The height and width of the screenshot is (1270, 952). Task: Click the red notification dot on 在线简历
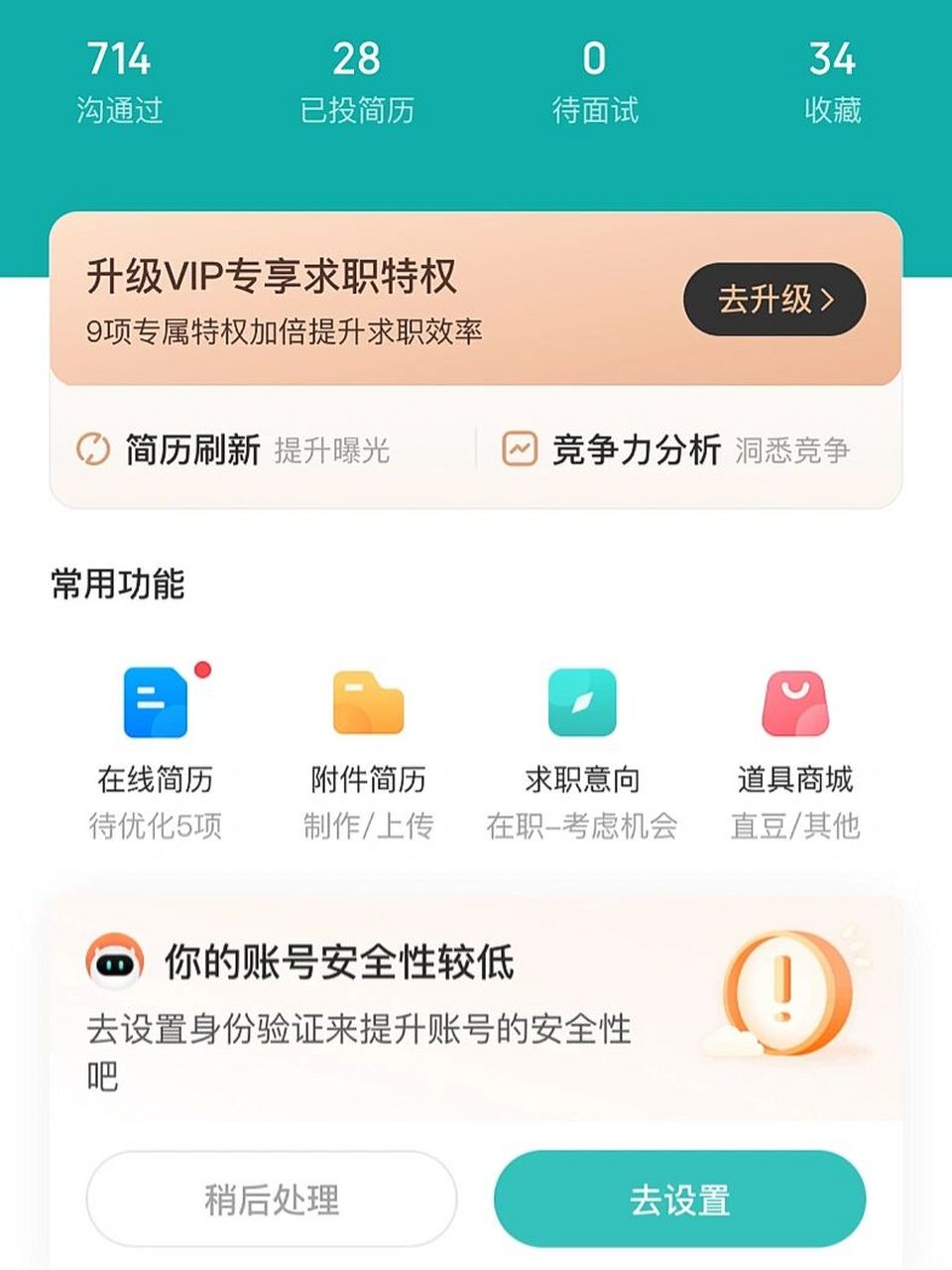coord(201,669)
